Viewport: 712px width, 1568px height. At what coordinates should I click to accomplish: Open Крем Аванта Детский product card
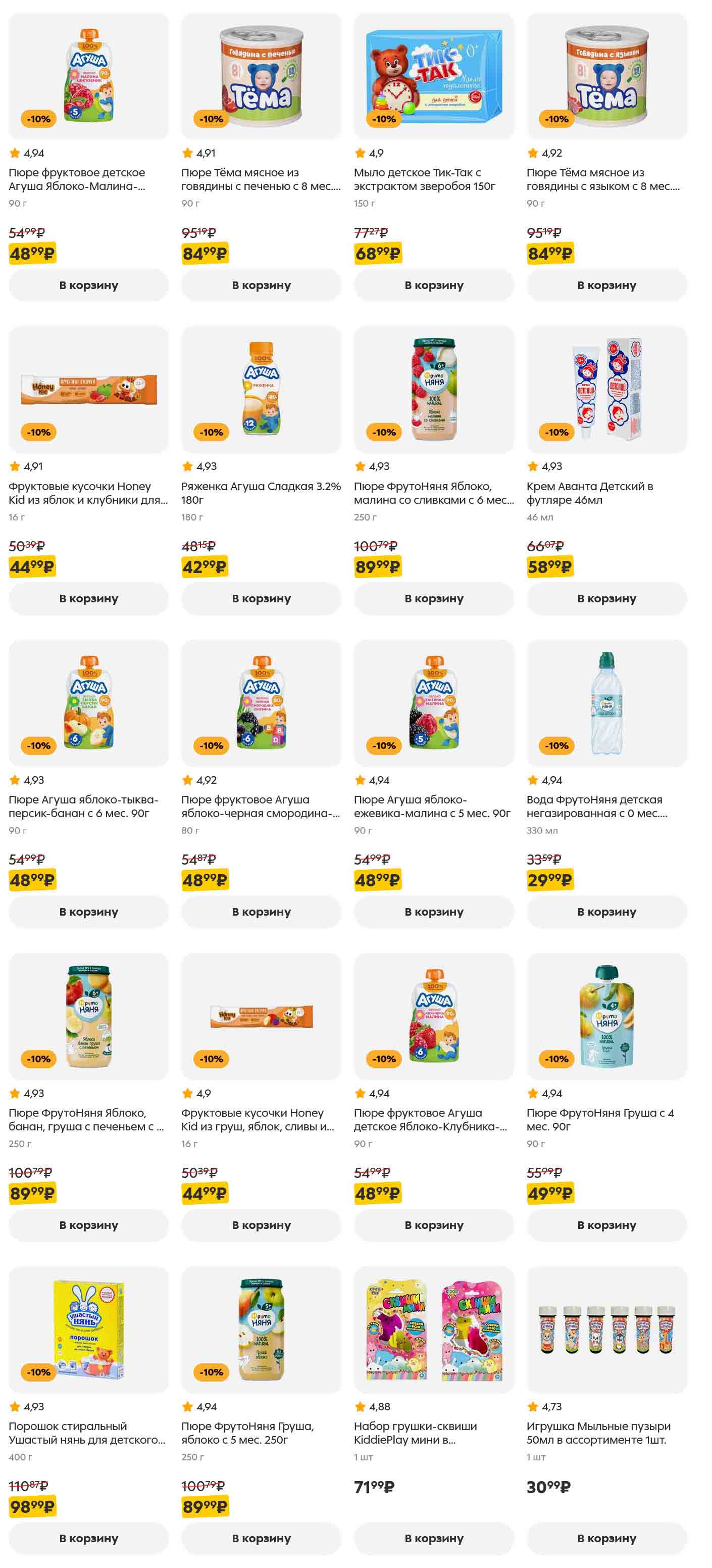[x=589, y=493]
